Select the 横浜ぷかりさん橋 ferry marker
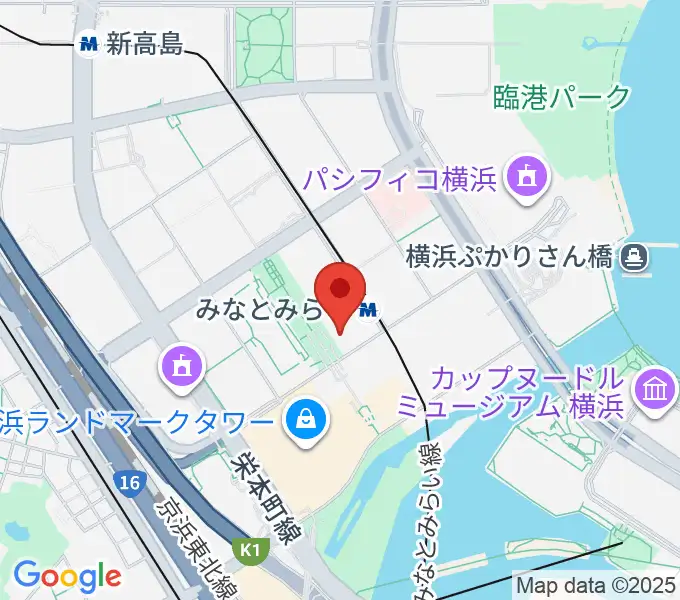The image size is (680, 600). tap(632, 258)
